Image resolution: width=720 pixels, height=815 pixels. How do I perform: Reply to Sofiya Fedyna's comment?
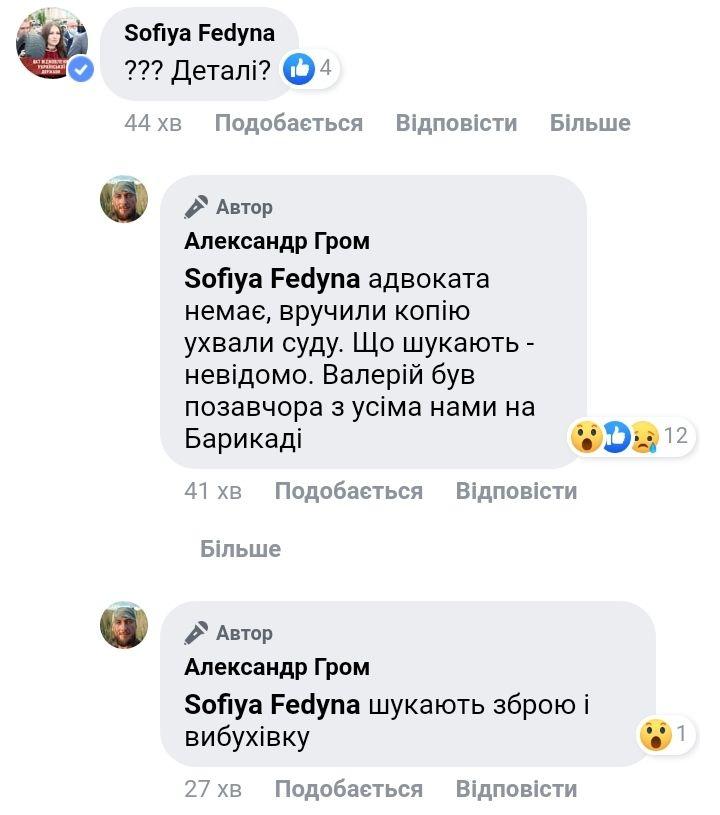tap(456, 123)
